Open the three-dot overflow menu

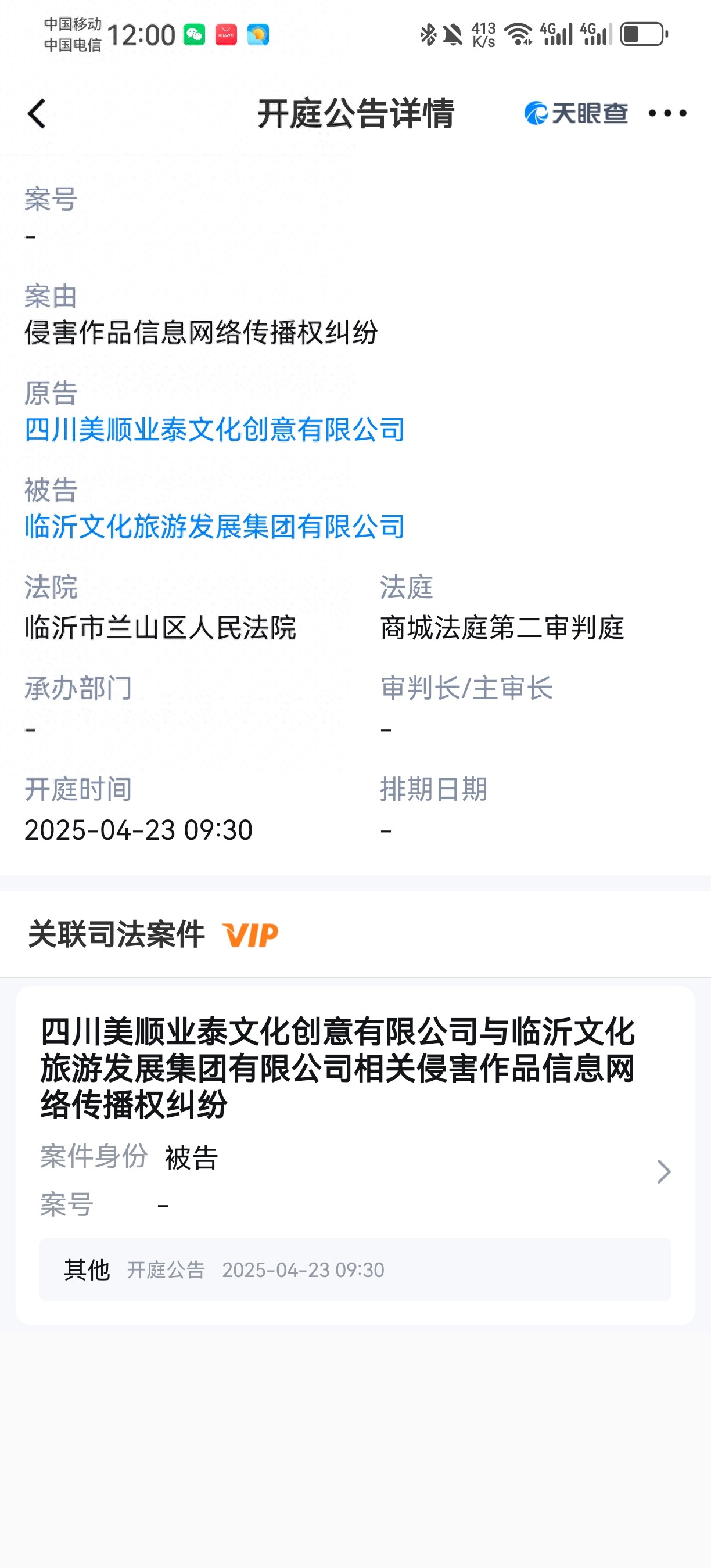click(667, 113)
